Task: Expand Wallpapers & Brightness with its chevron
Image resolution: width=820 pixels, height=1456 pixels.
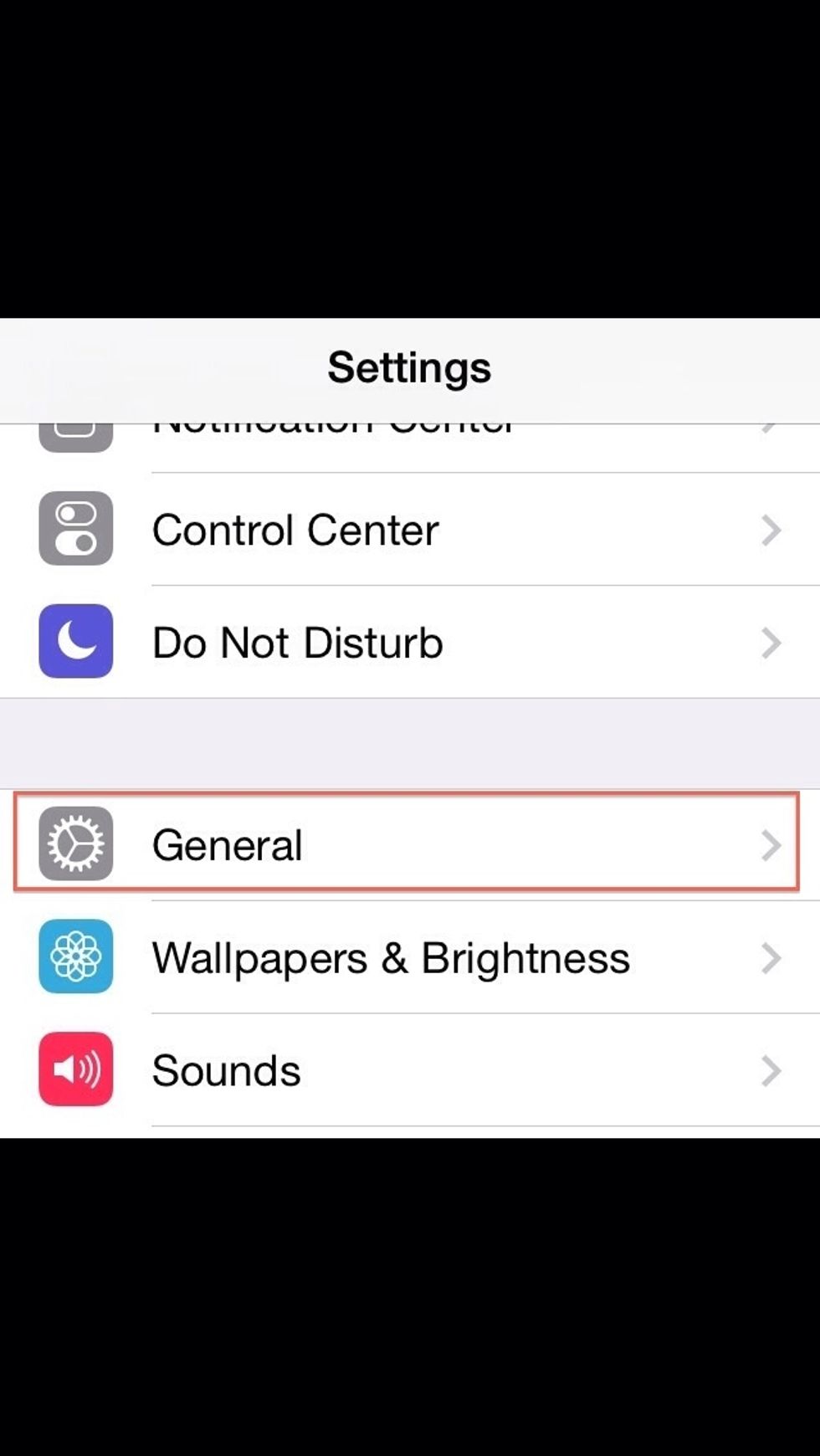Action: tap(771, 957)
